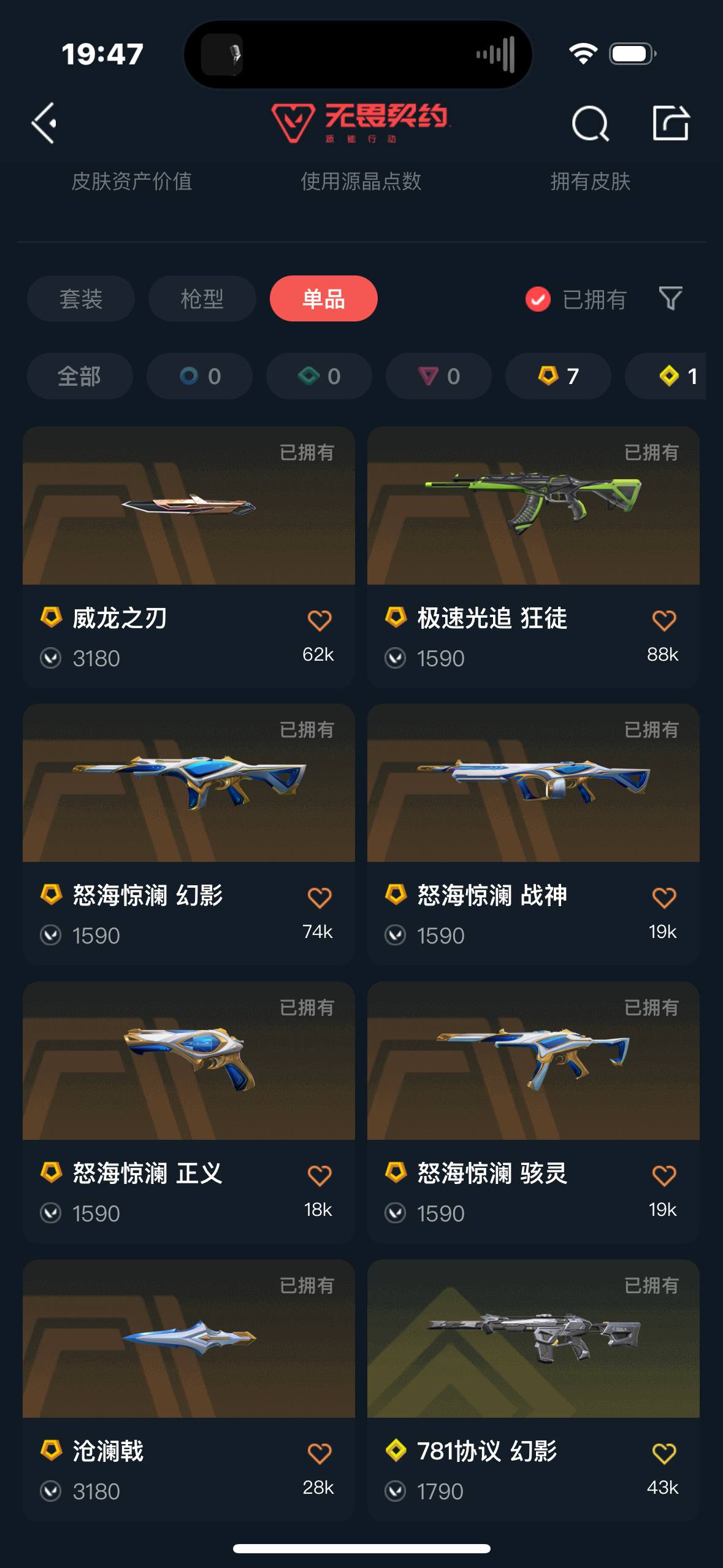Switch to the 拥有皮肤 tab
The image size is (723, 1568).
click(x=591, y=182)
